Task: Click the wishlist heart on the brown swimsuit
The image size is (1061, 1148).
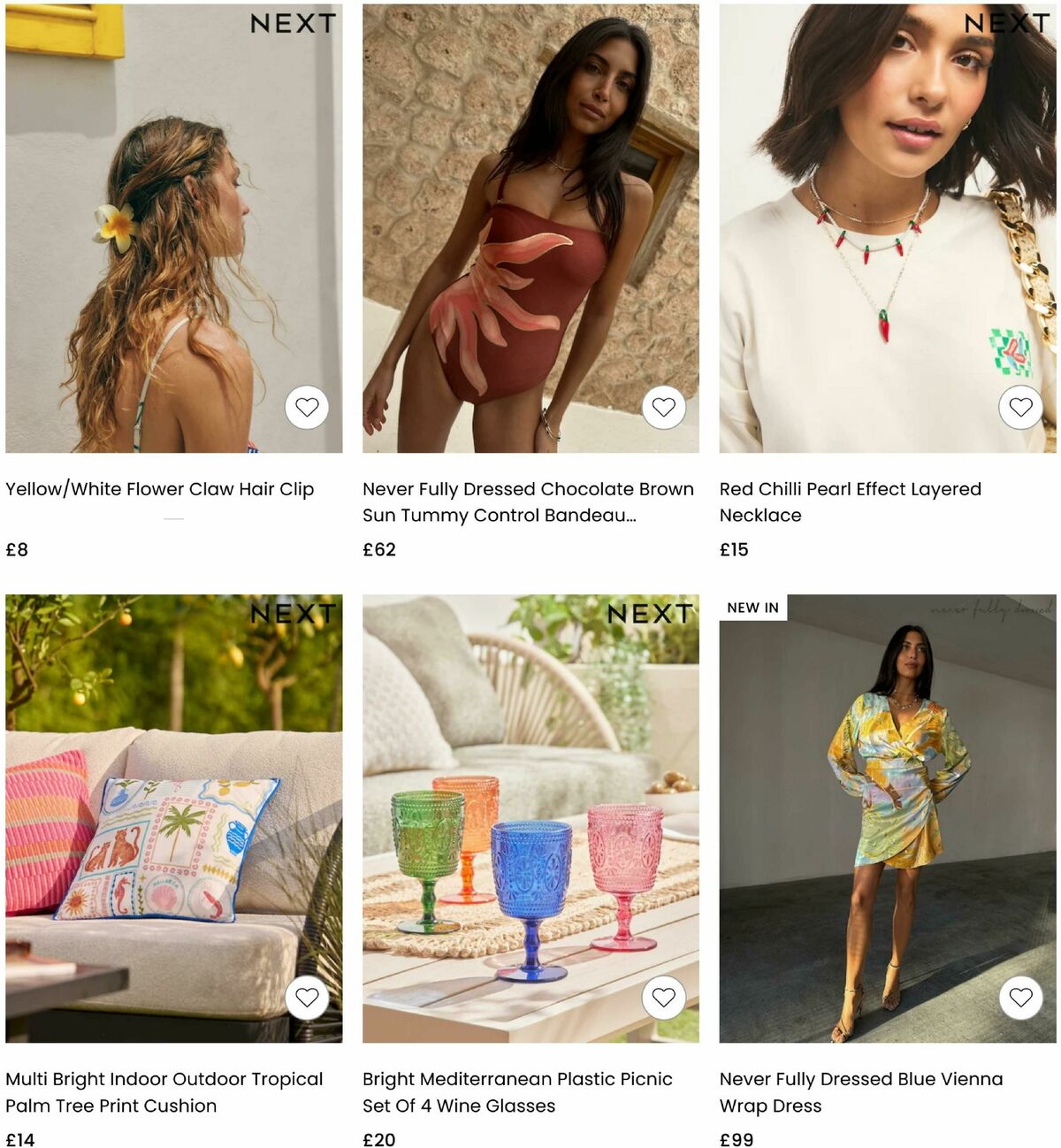Action: pos(664,408)
